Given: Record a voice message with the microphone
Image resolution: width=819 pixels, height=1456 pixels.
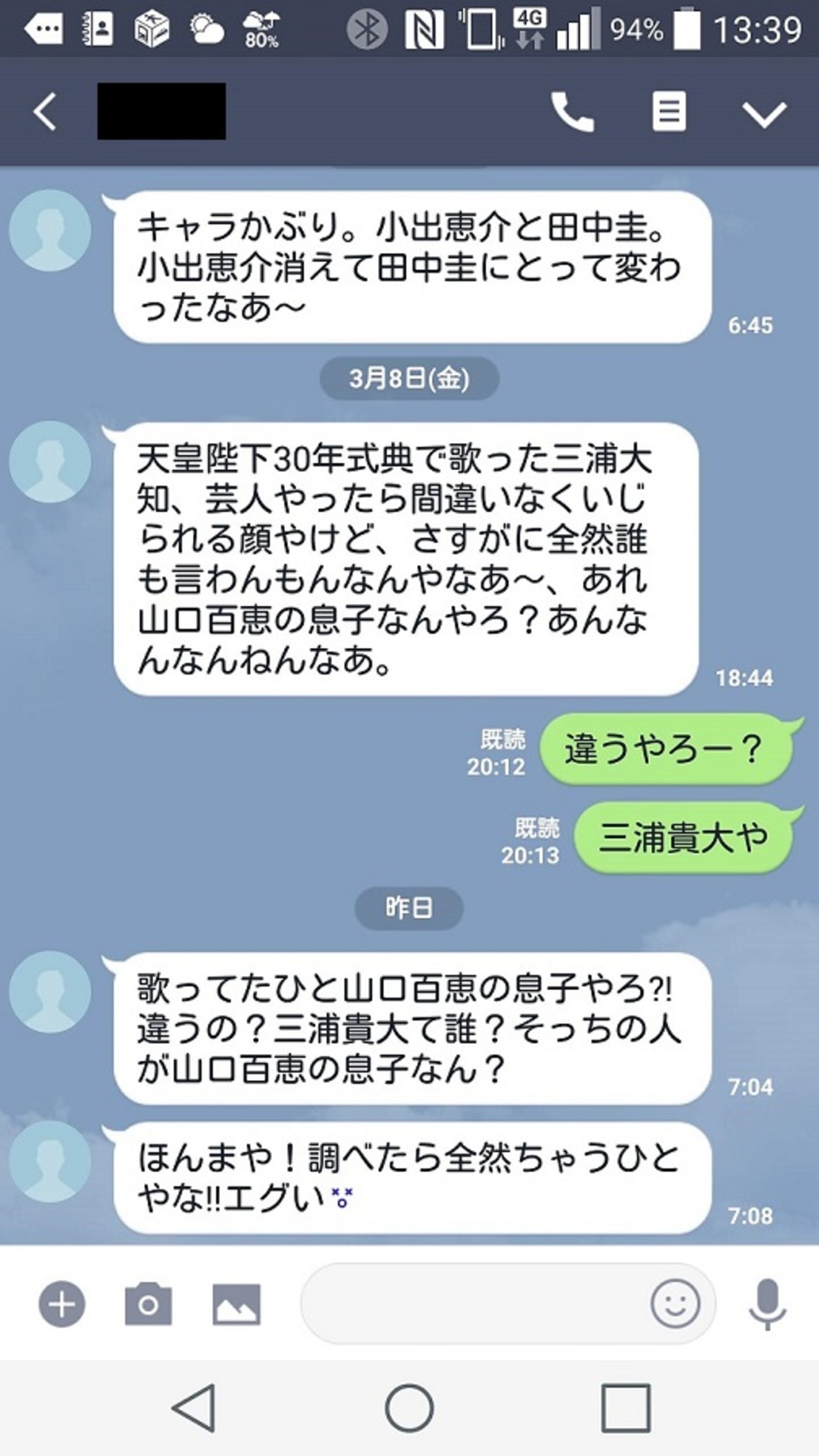Looking at the screenshot, I should pyautogui.click(x=767, y=1304).
